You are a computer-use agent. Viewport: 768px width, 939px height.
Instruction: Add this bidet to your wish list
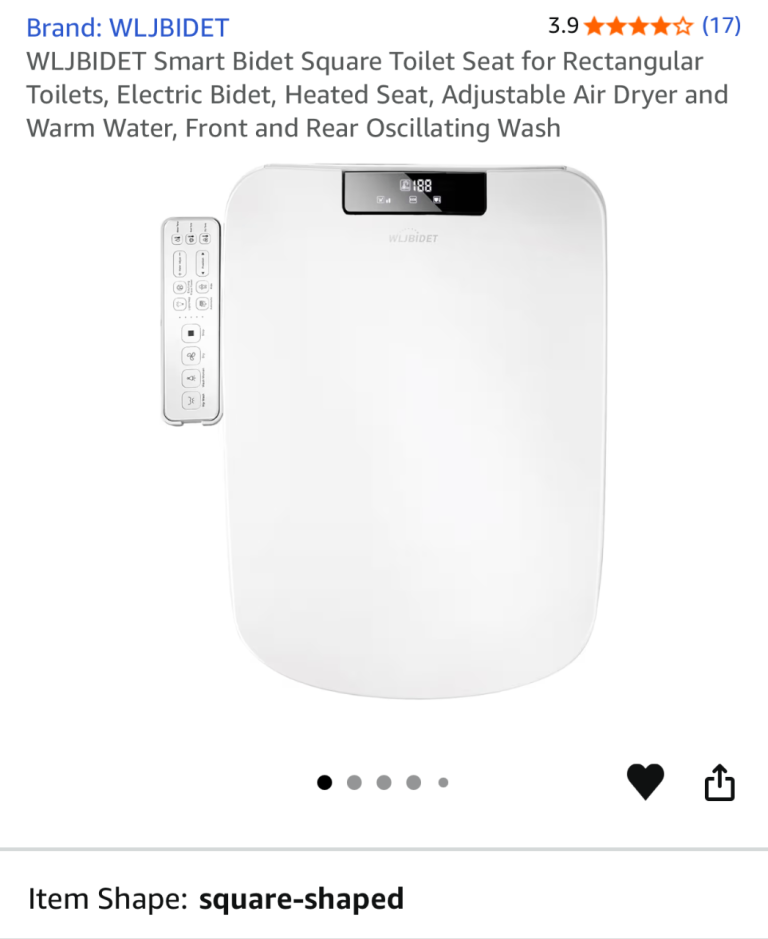tap(645, 781)
